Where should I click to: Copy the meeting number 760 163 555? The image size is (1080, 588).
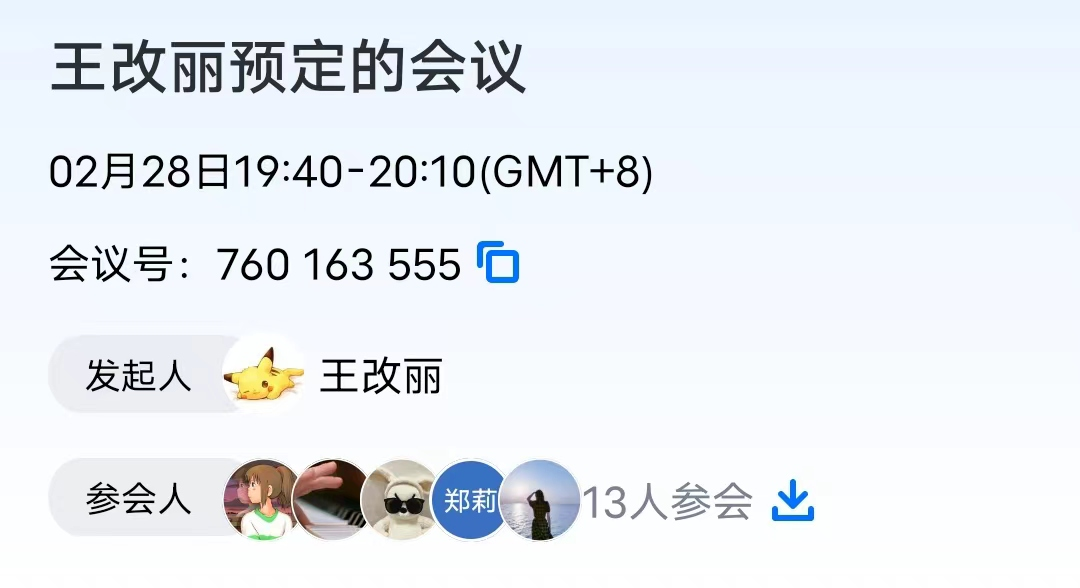pos(498,263)
